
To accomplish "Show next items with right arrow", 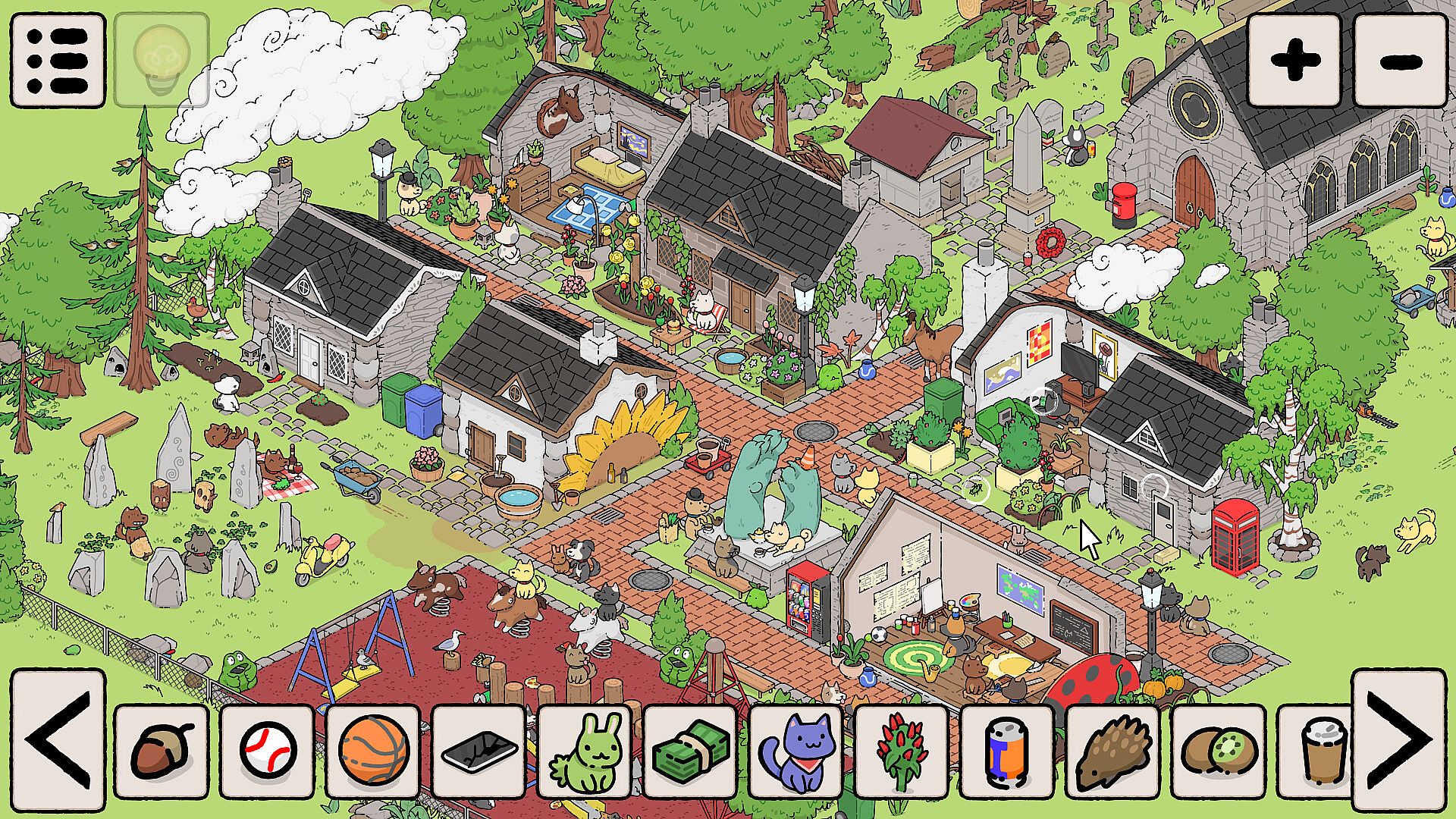I will click(1400, 740).
